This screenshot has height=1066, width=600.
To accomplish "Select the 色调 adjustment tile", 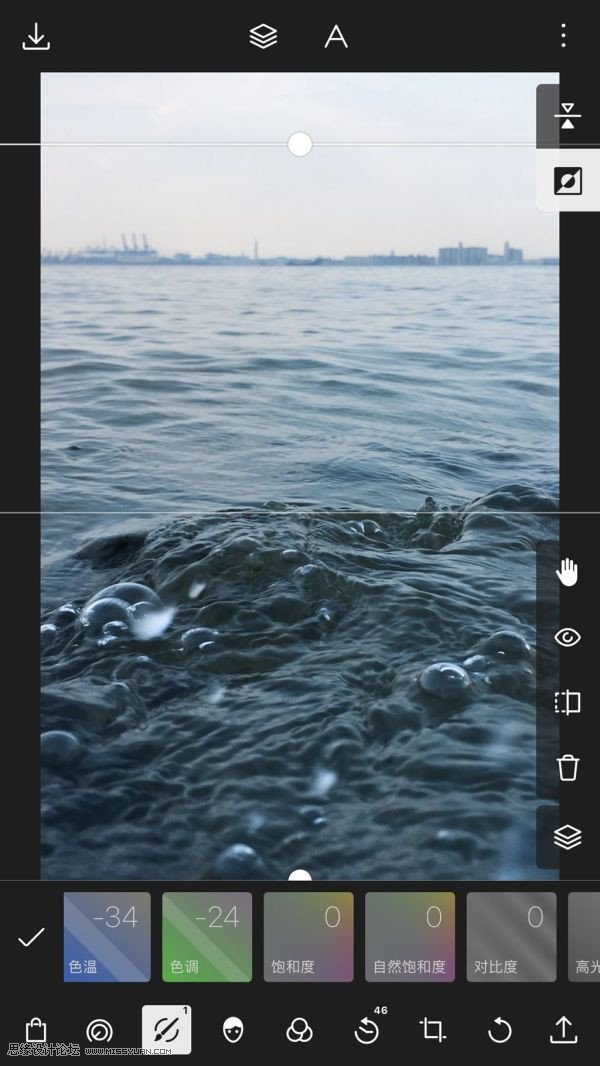I will click(x=207, y=937).
